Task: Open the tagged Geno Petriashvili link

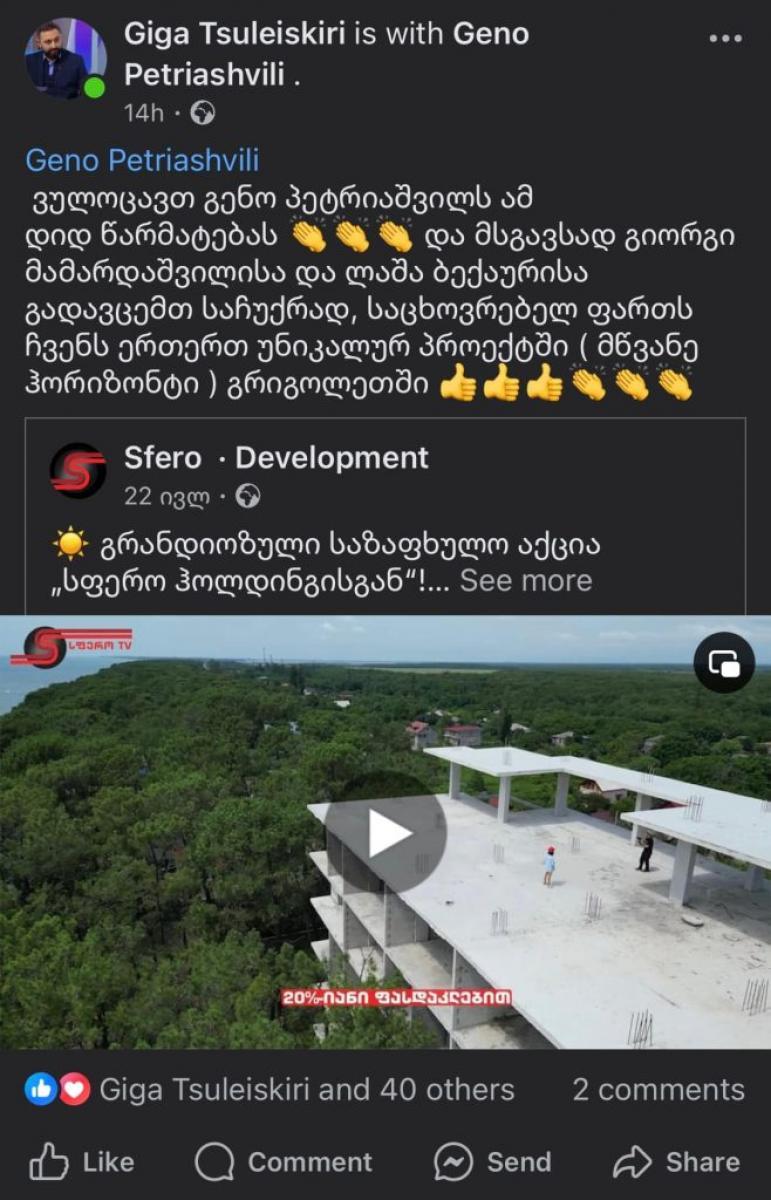Action: [142, 160]
